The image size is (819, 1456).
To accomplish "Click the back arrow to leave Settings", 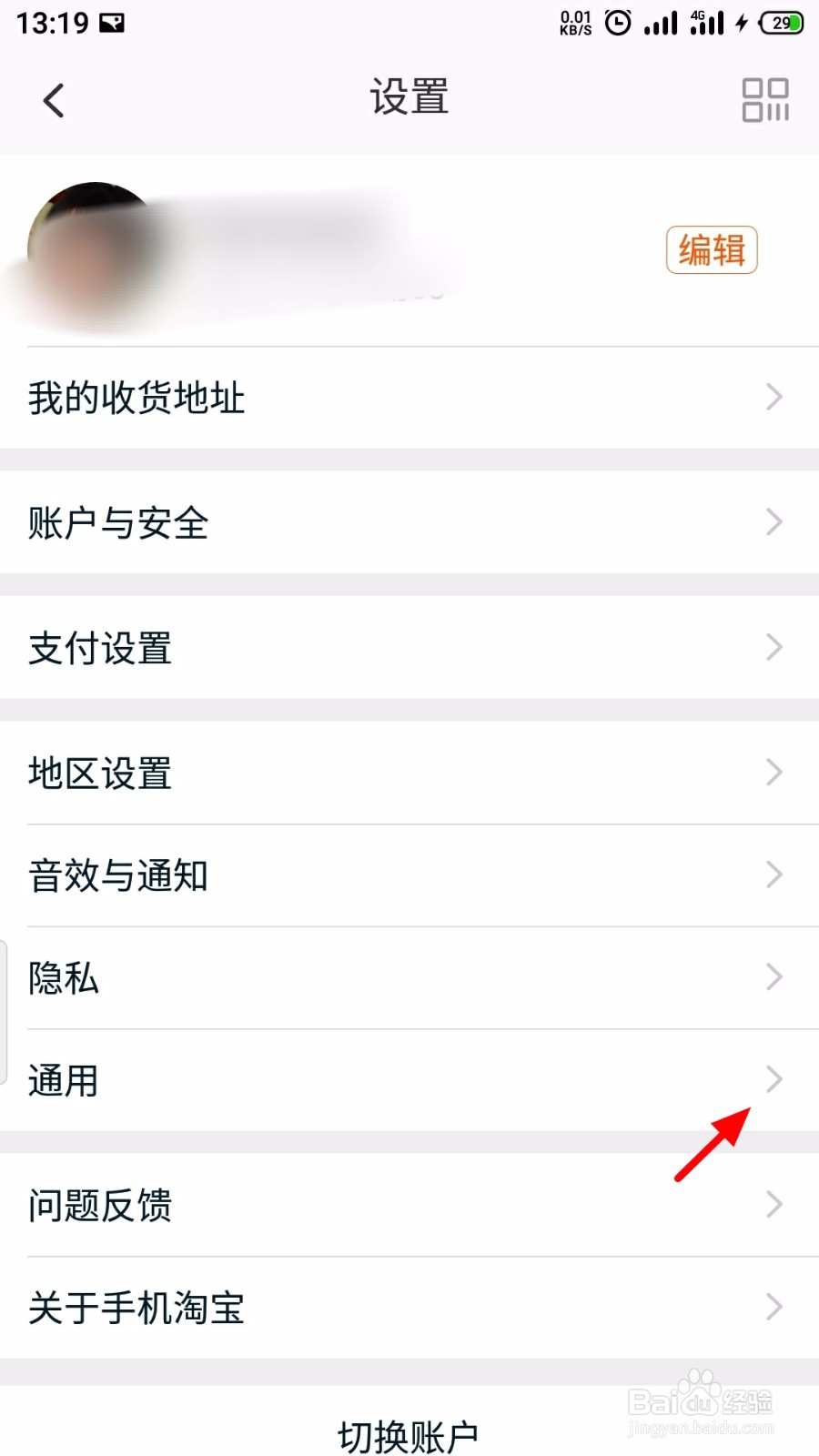I will [x=52, y=100].
